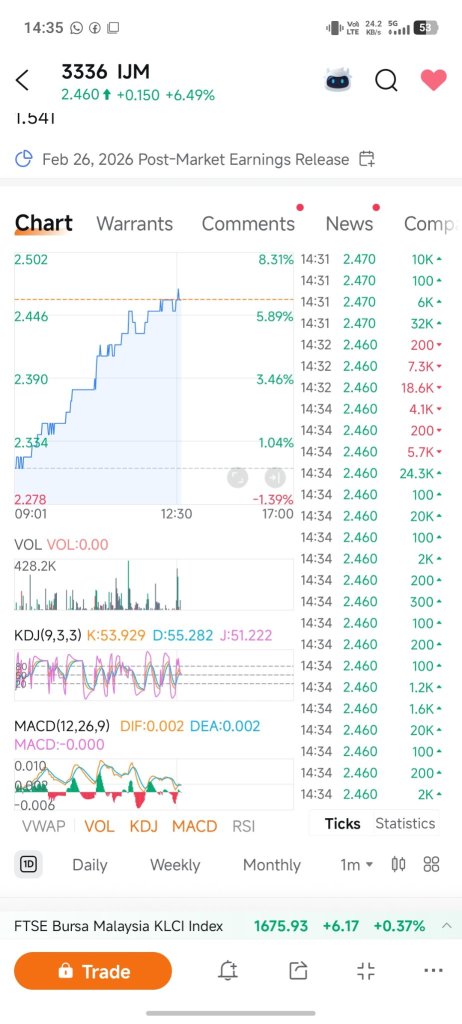This screenshot has width=462, height=1024.
Task: Toggle the KDJ indicator
Action: tap(144, 826)
